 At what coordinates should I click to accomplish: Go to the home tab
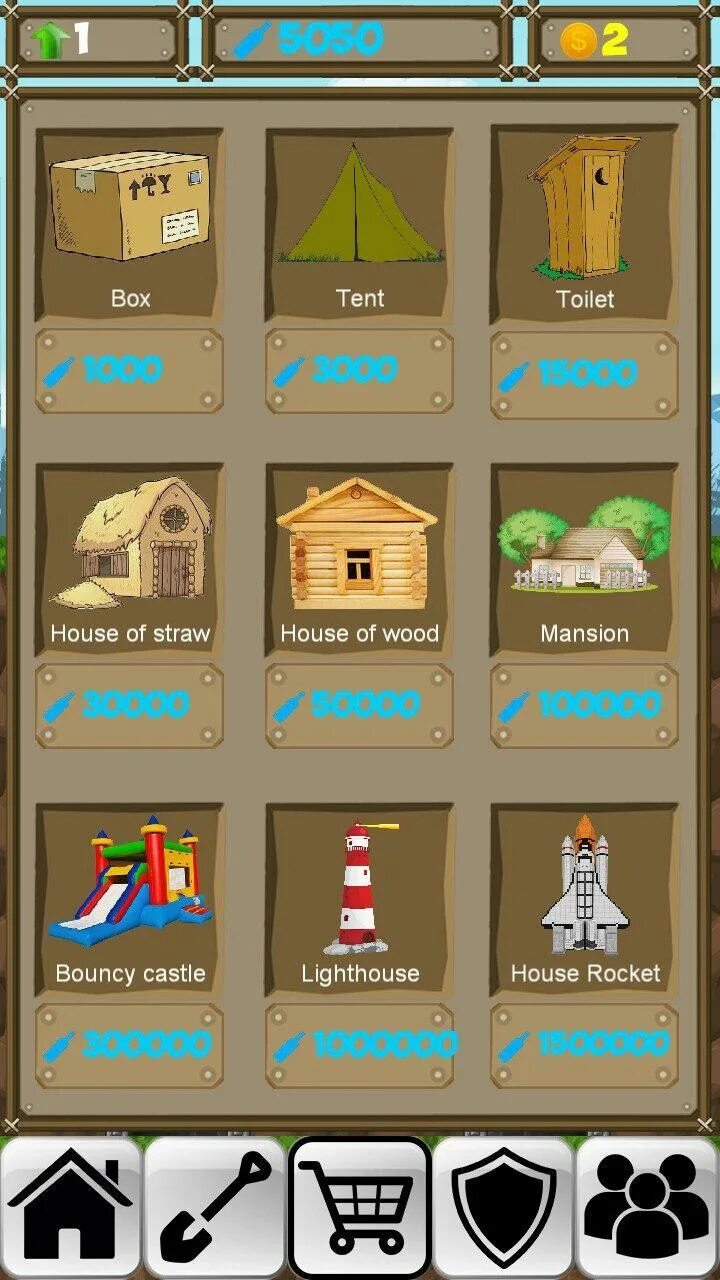tap(71, 1207)
